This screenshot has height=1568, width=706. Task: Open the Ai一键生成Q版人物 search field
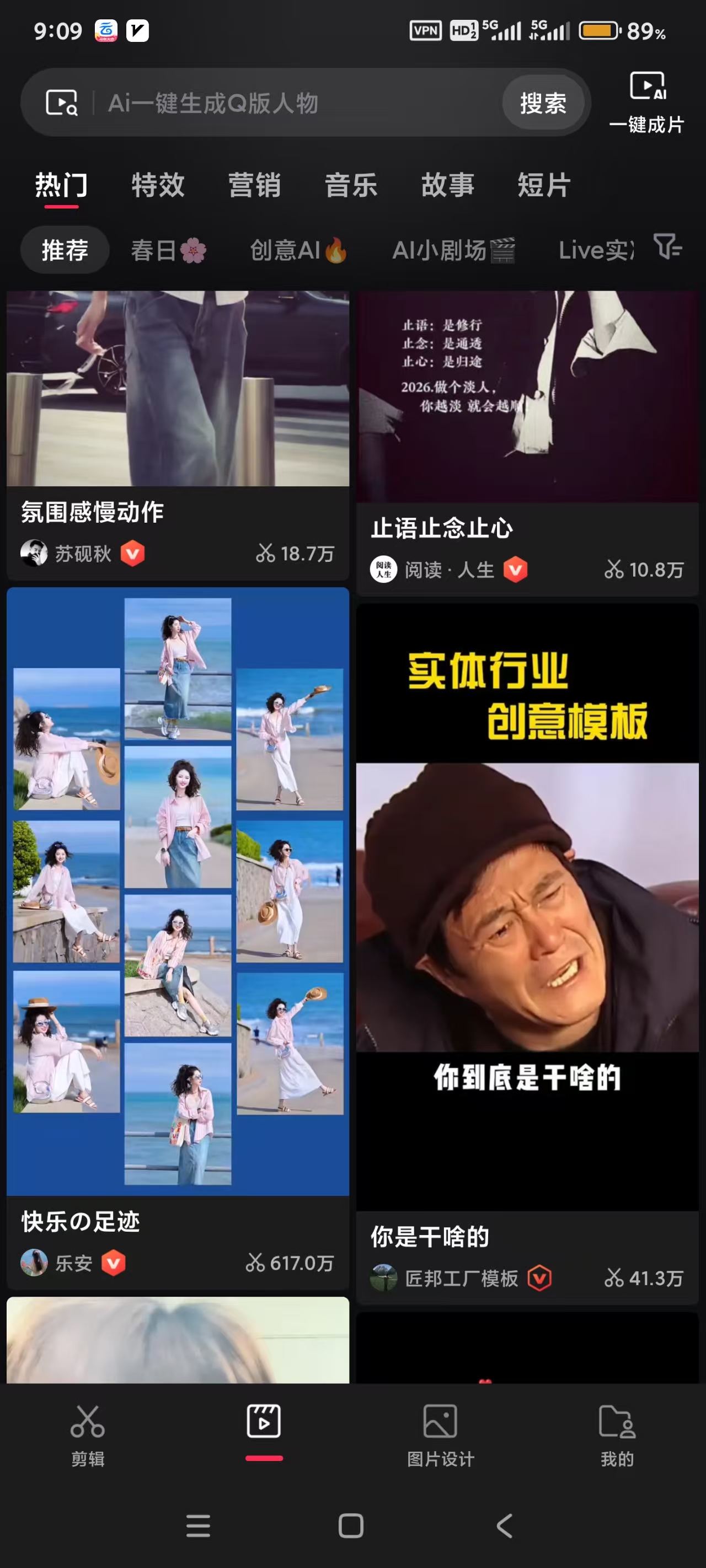(x=274, y=103)
